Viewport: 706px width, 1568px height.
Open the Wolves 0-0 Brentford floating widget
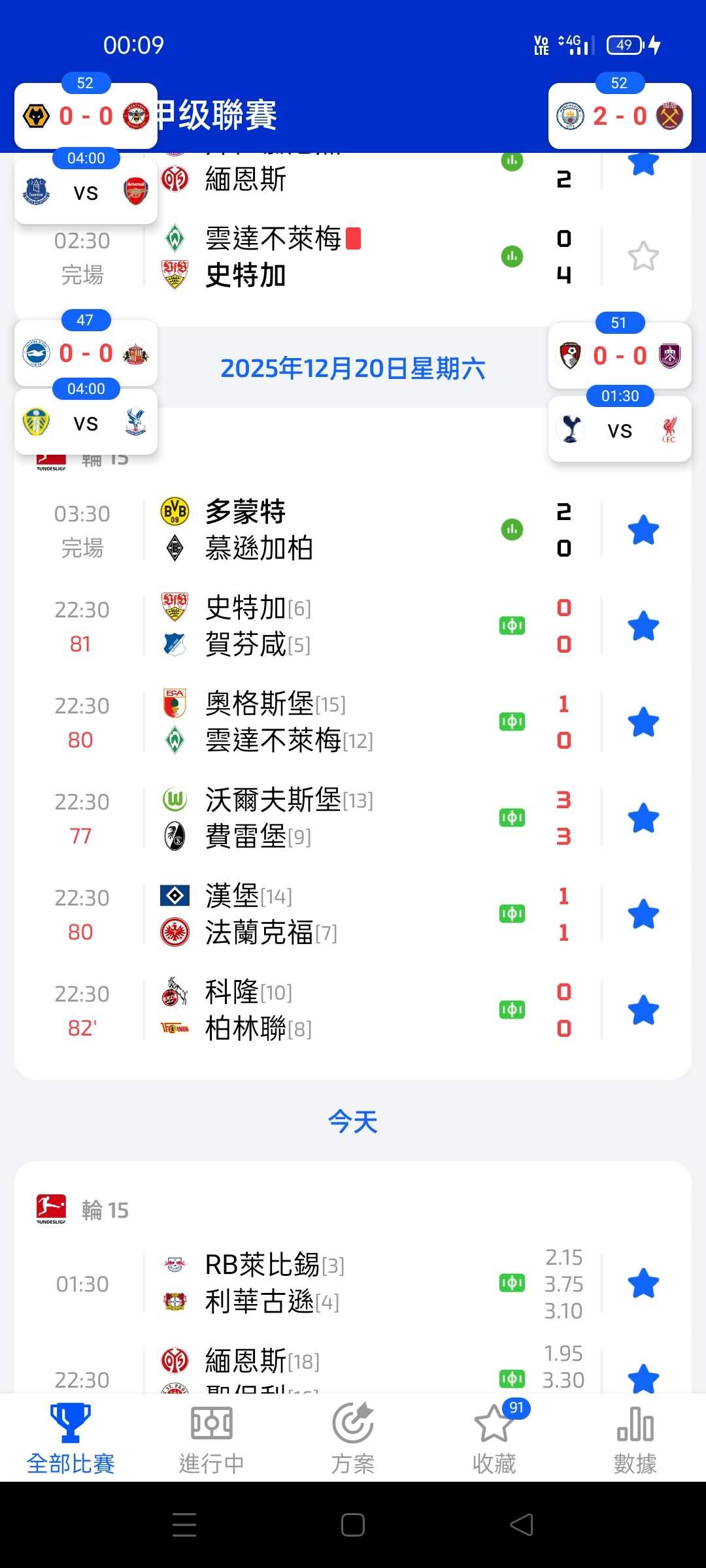point(86,116)
